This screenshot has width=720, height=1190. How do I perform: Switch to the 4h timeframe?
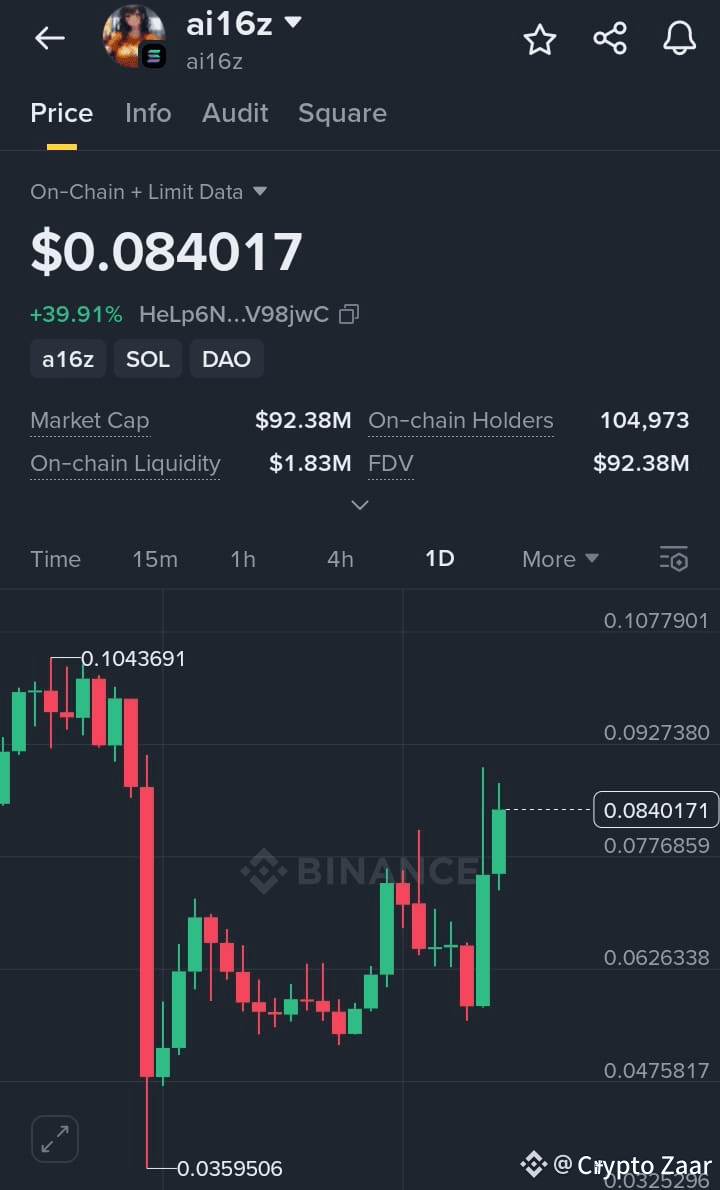click(340, 559)
